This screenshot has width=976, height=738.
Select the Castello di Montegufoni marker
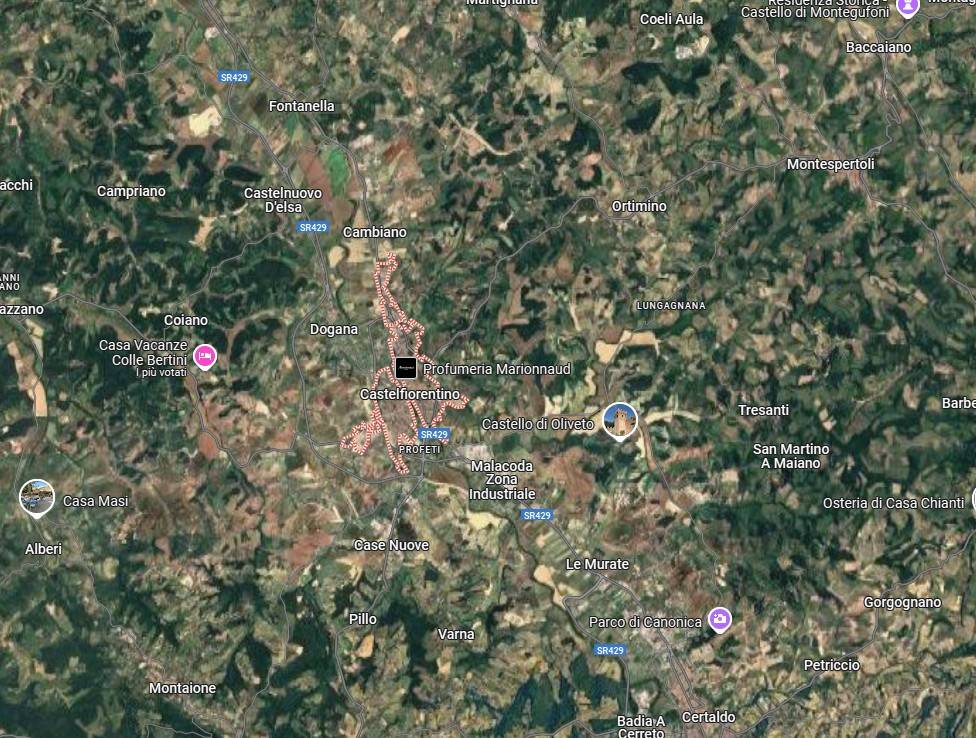[908, 7]
